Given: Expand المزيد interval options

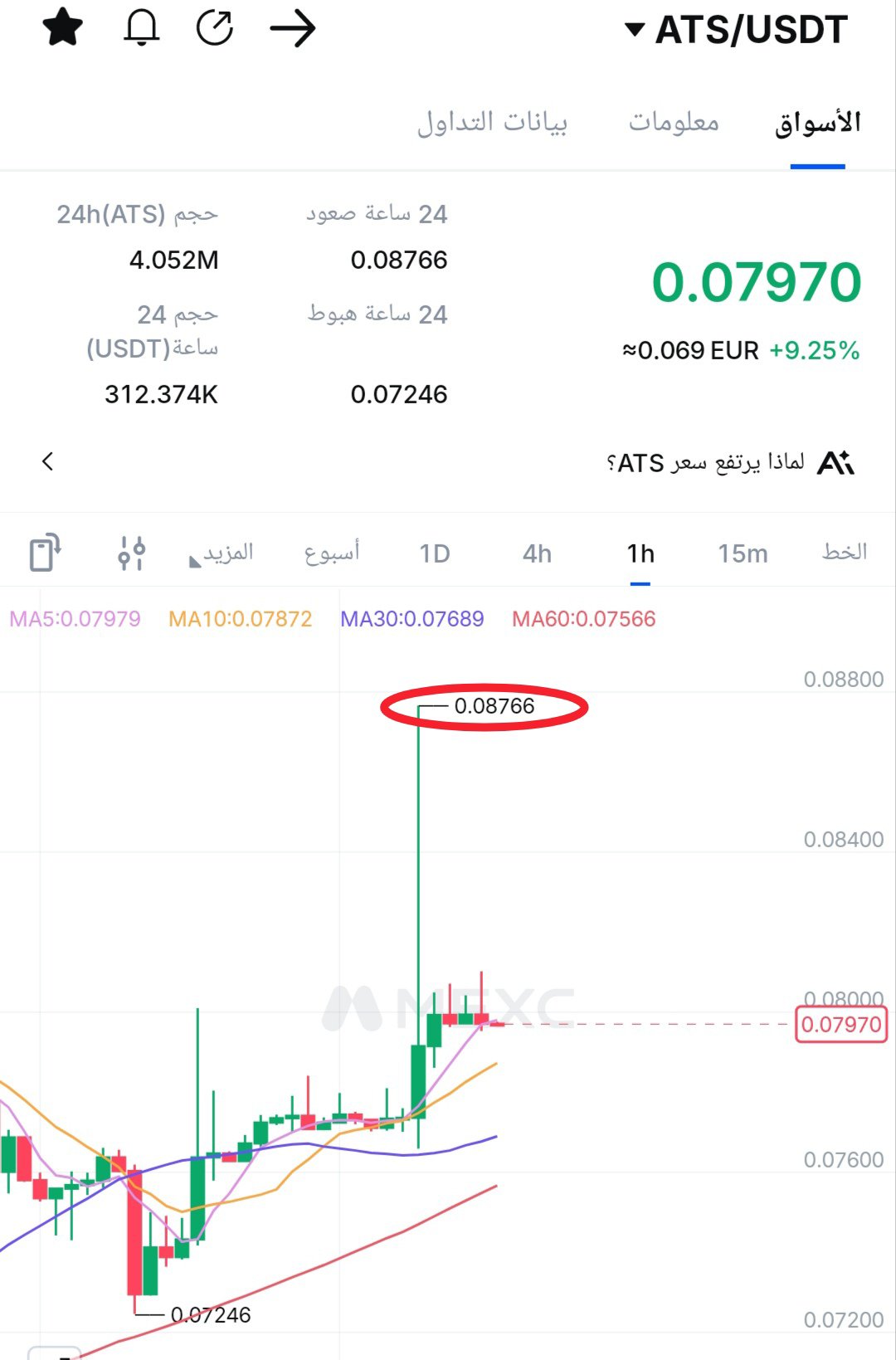Looking at the screenshot, I should tap(222, 553).
